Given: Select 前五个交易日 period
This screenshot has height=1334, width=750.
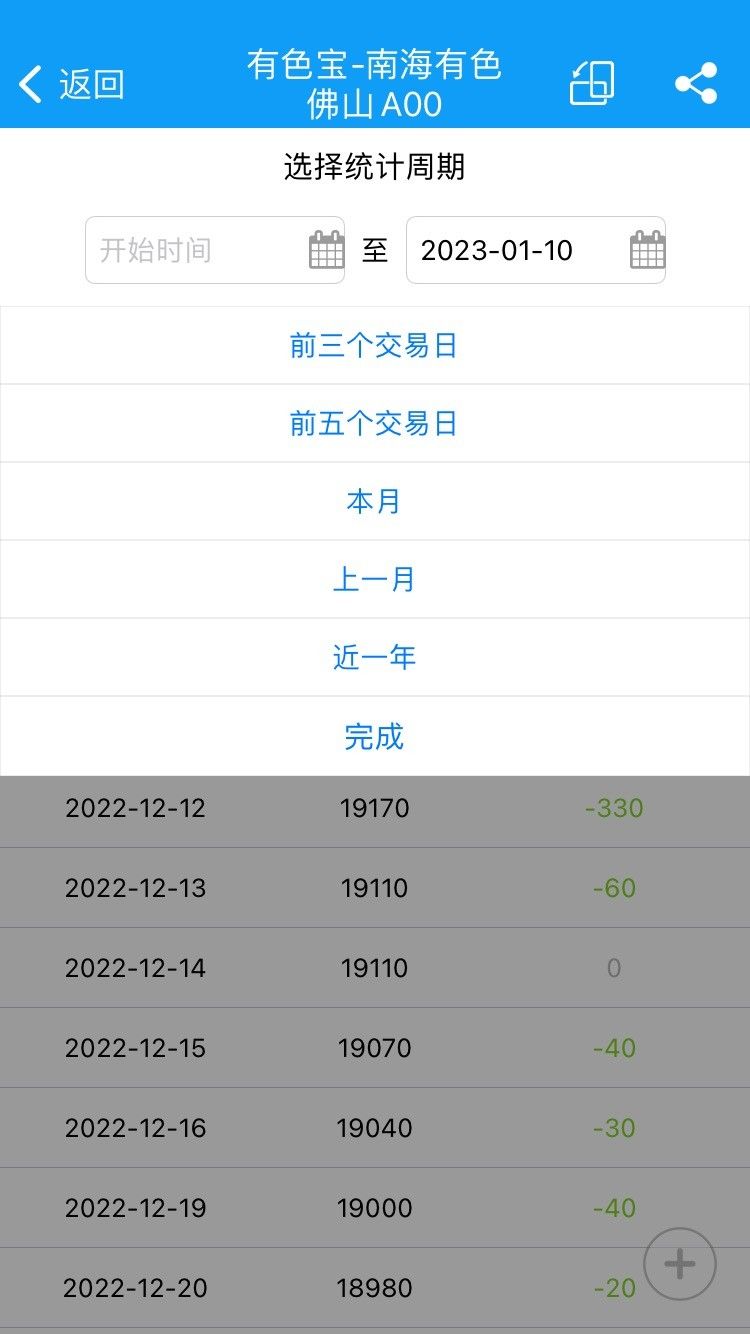Looking at the screenshot, I should pyautogui.click(x=374, y=424).
